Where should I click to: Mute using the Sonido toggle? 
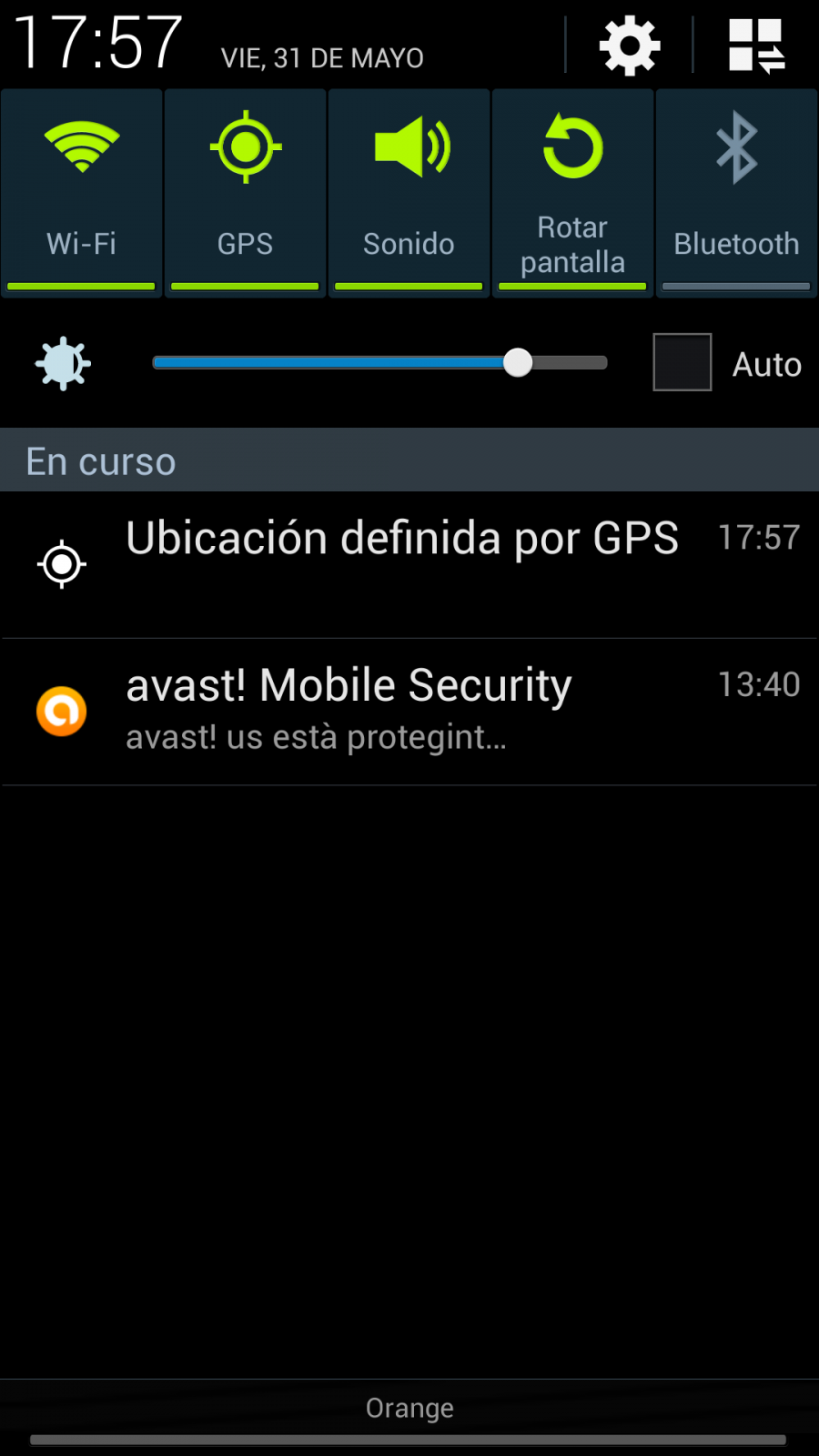[409, 192]
